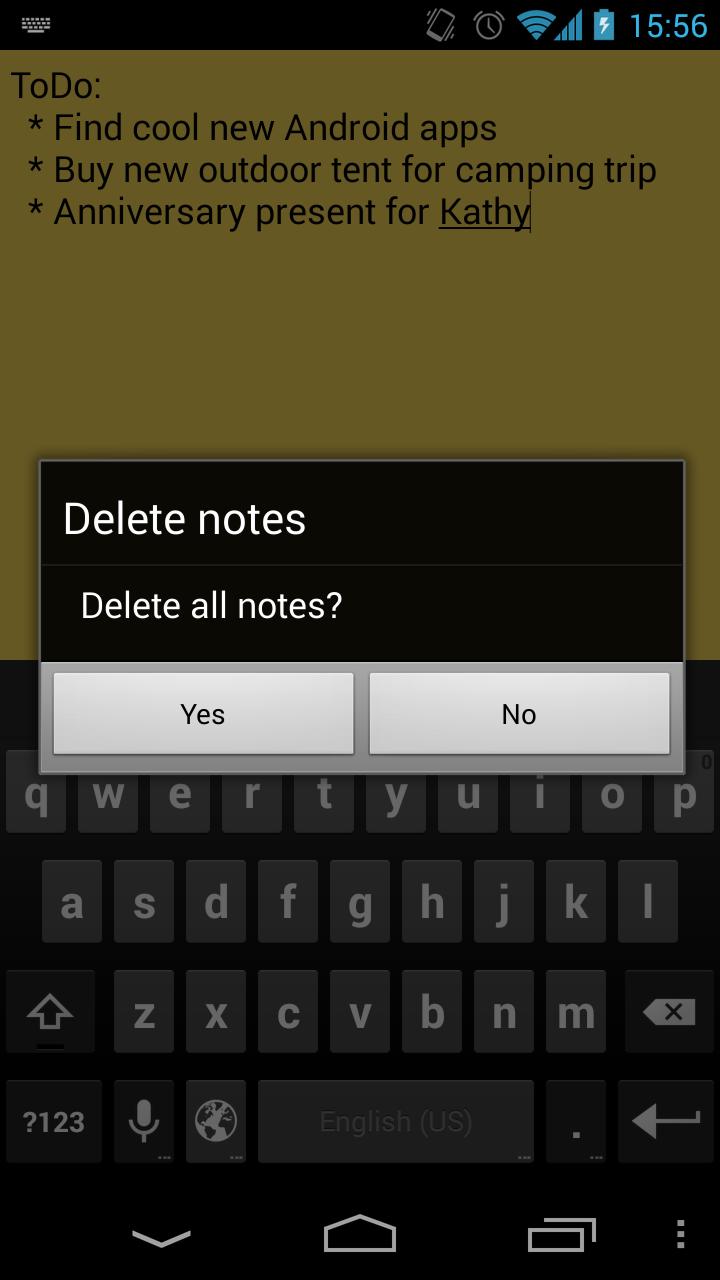Tap the return key on keyboard
This screenshot has height=1280, width=720.
point(666,1121)
